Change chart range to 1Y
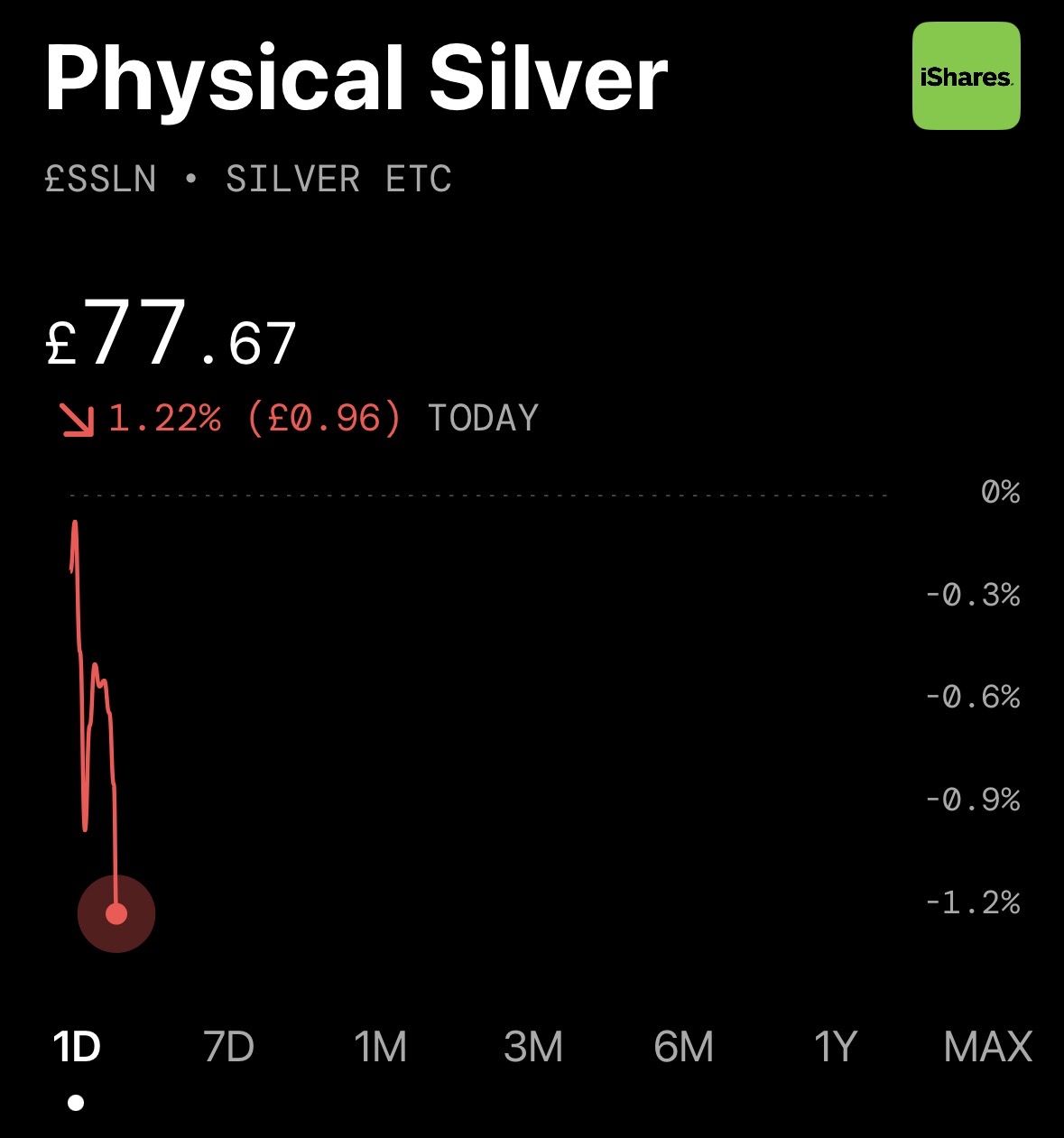Screen dimensions: 1064x1138 (835, 1048)
